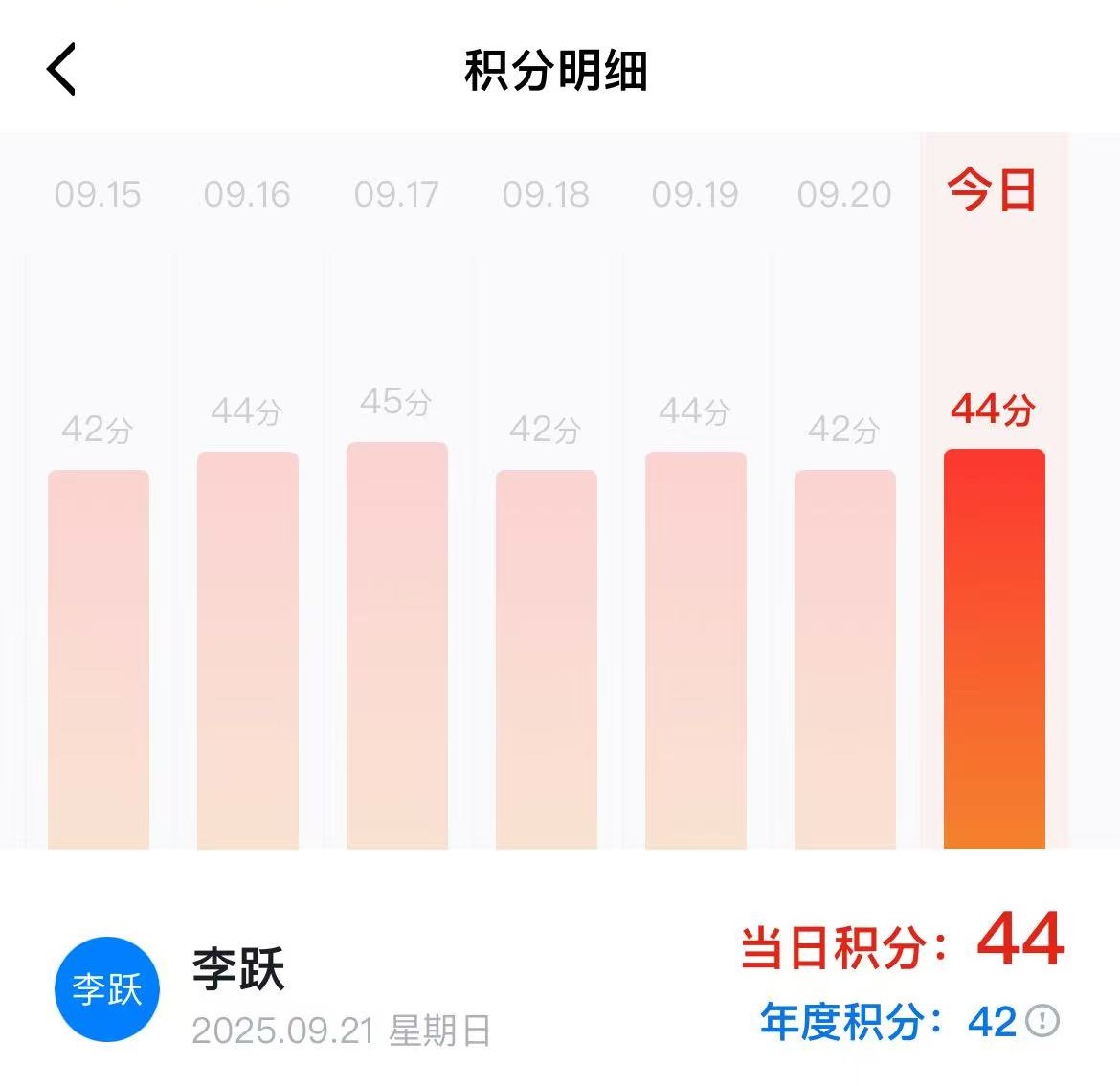Open the info icon beside 年度积分
Viewport: 1120px width, 1086px height.
pyautogui.click(x=1042, y=1021)
